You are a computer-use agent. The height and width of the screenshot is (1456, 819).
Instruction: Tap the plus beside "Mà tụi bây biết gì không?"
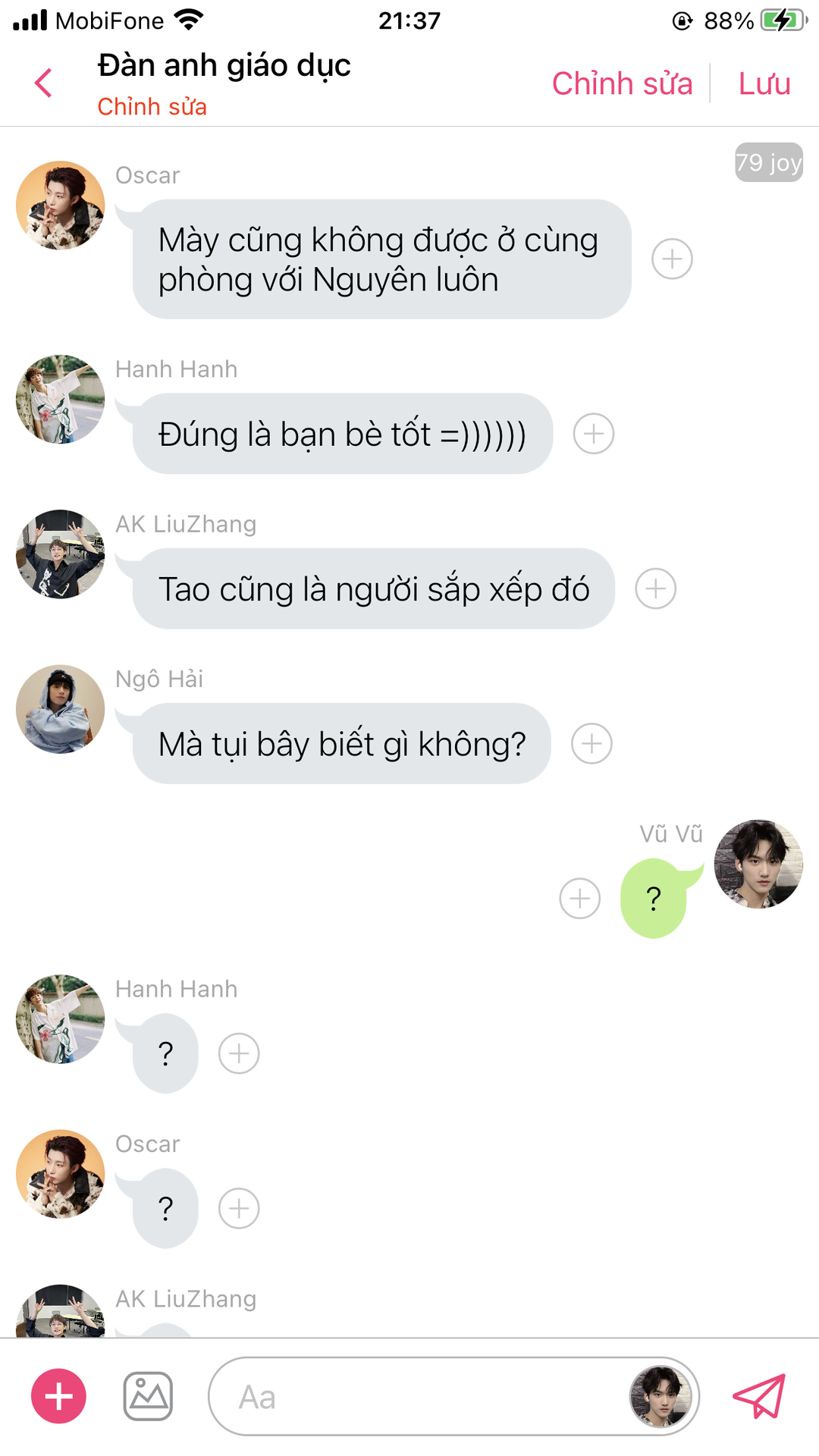click(x=591, y=743)
